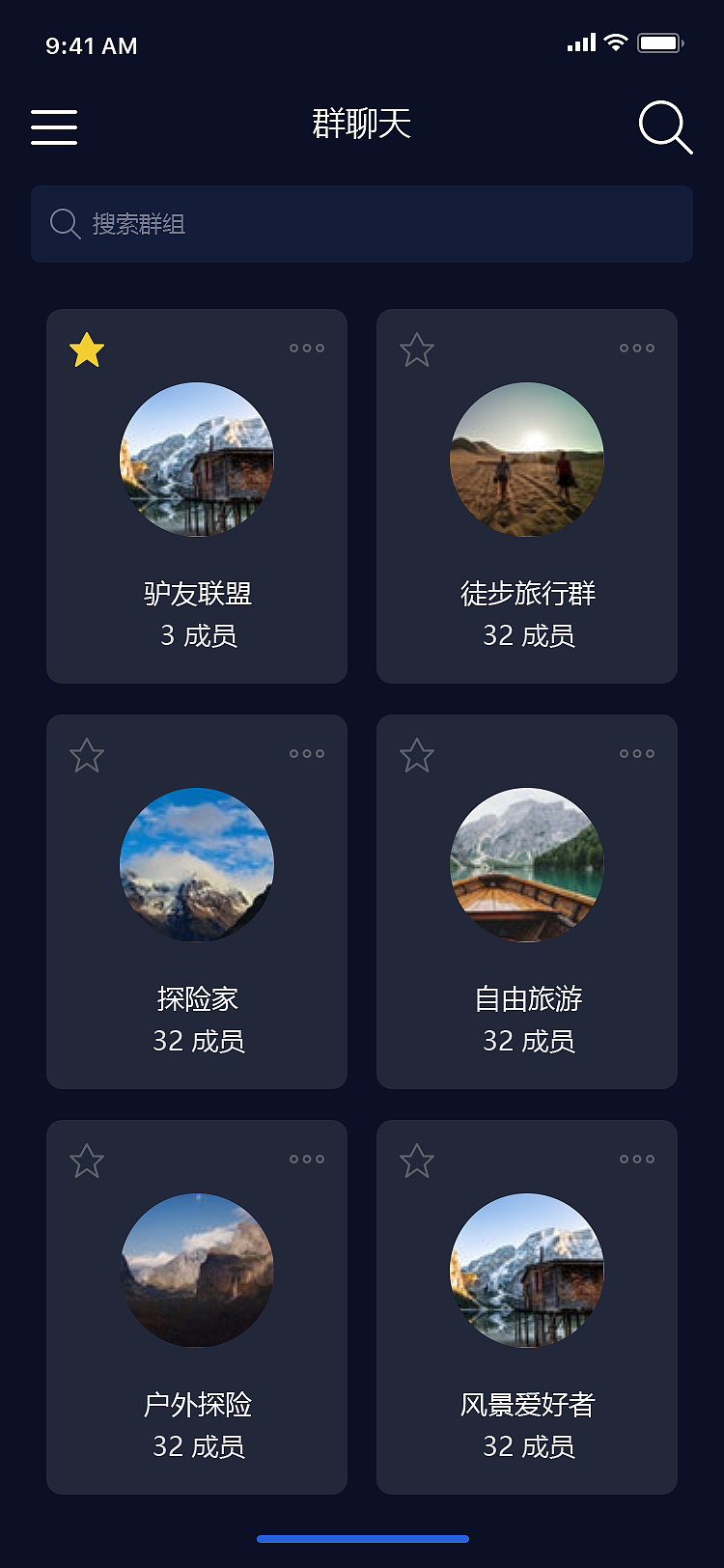This screenshot has height=1568, width=724.
Task: Open the three-dot menu on 风景爱好者 card
Action: click(x=637, y=1160)
